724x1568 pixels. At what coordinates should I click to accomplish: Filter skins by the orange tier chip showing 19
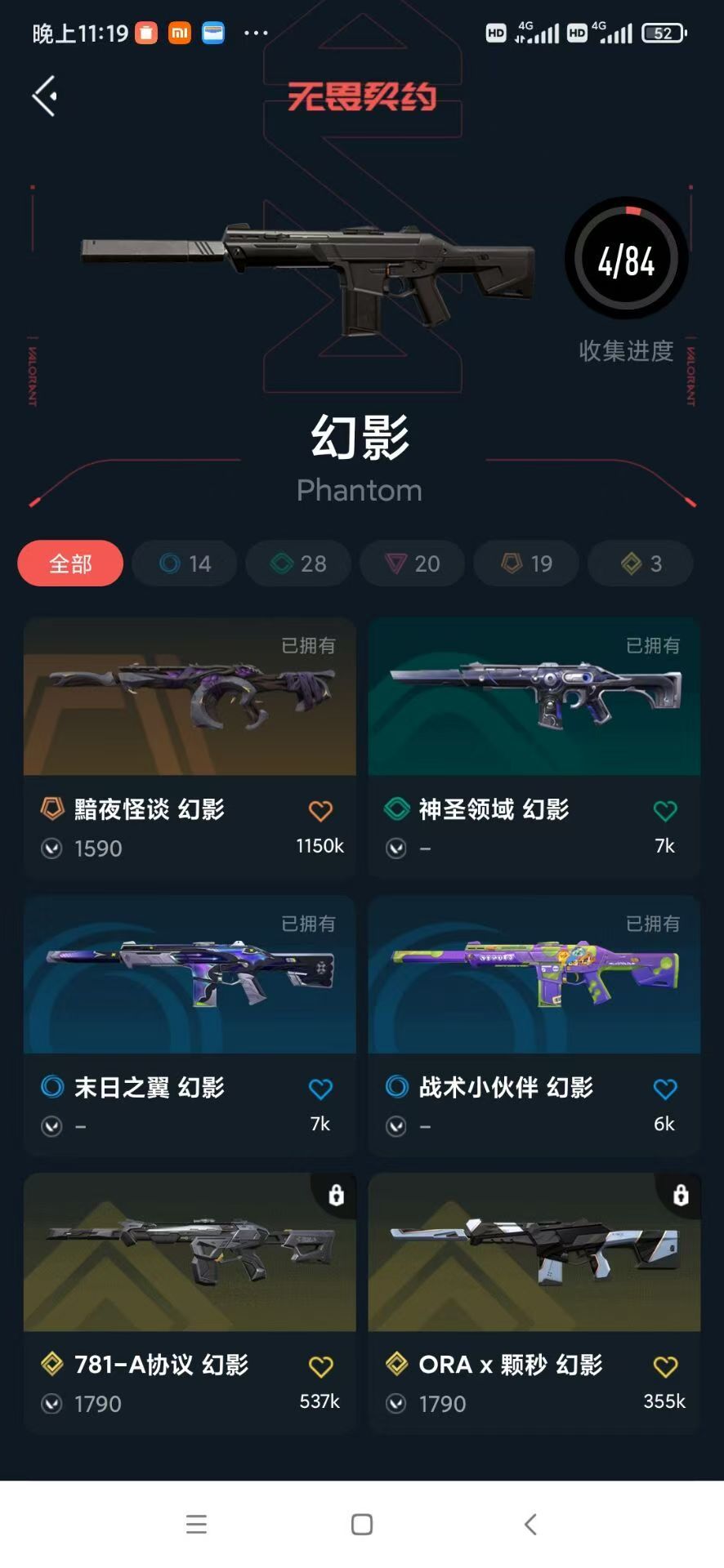point(526,563)
